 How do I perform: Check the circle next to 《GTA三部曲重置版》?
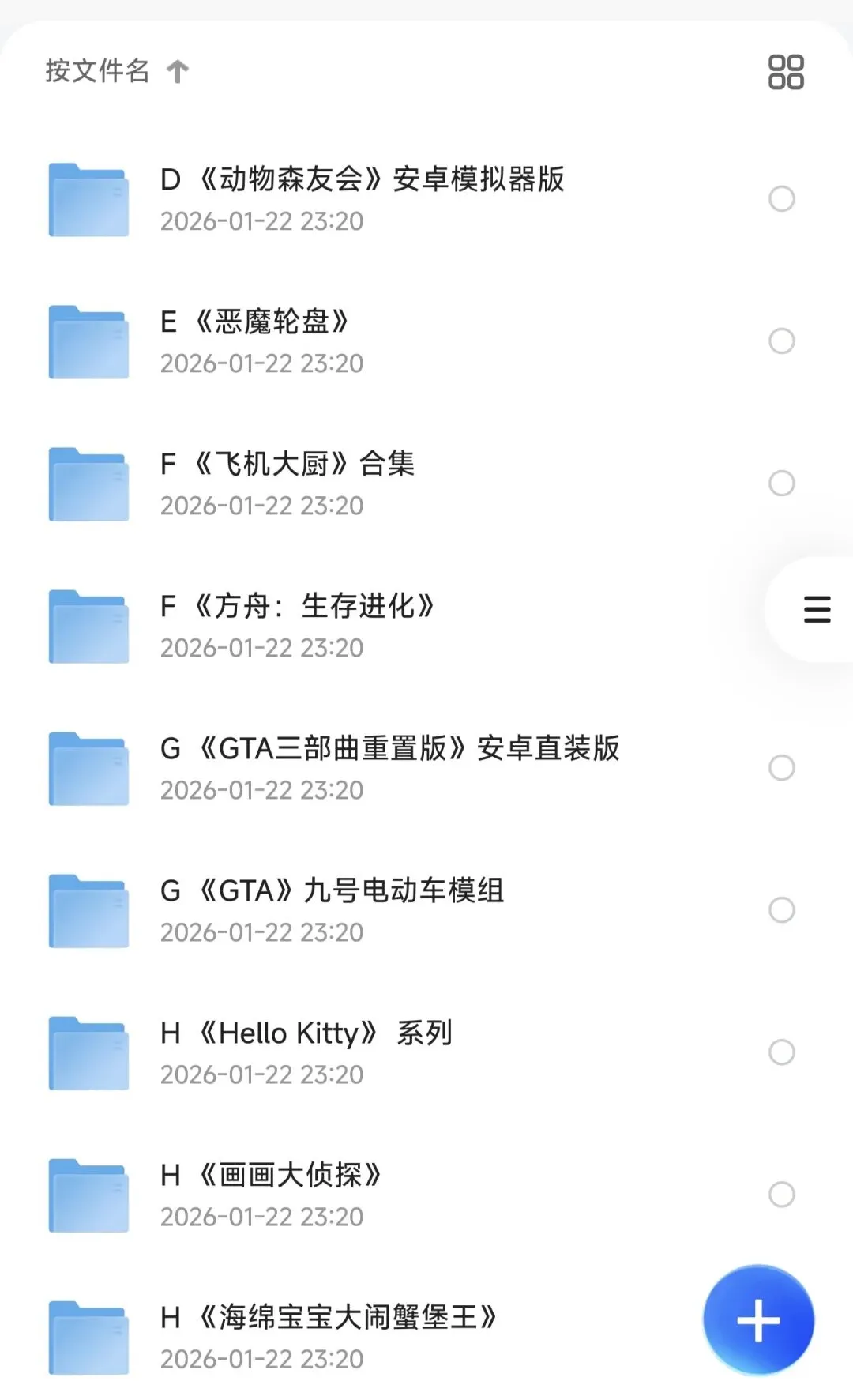[781, 768]
